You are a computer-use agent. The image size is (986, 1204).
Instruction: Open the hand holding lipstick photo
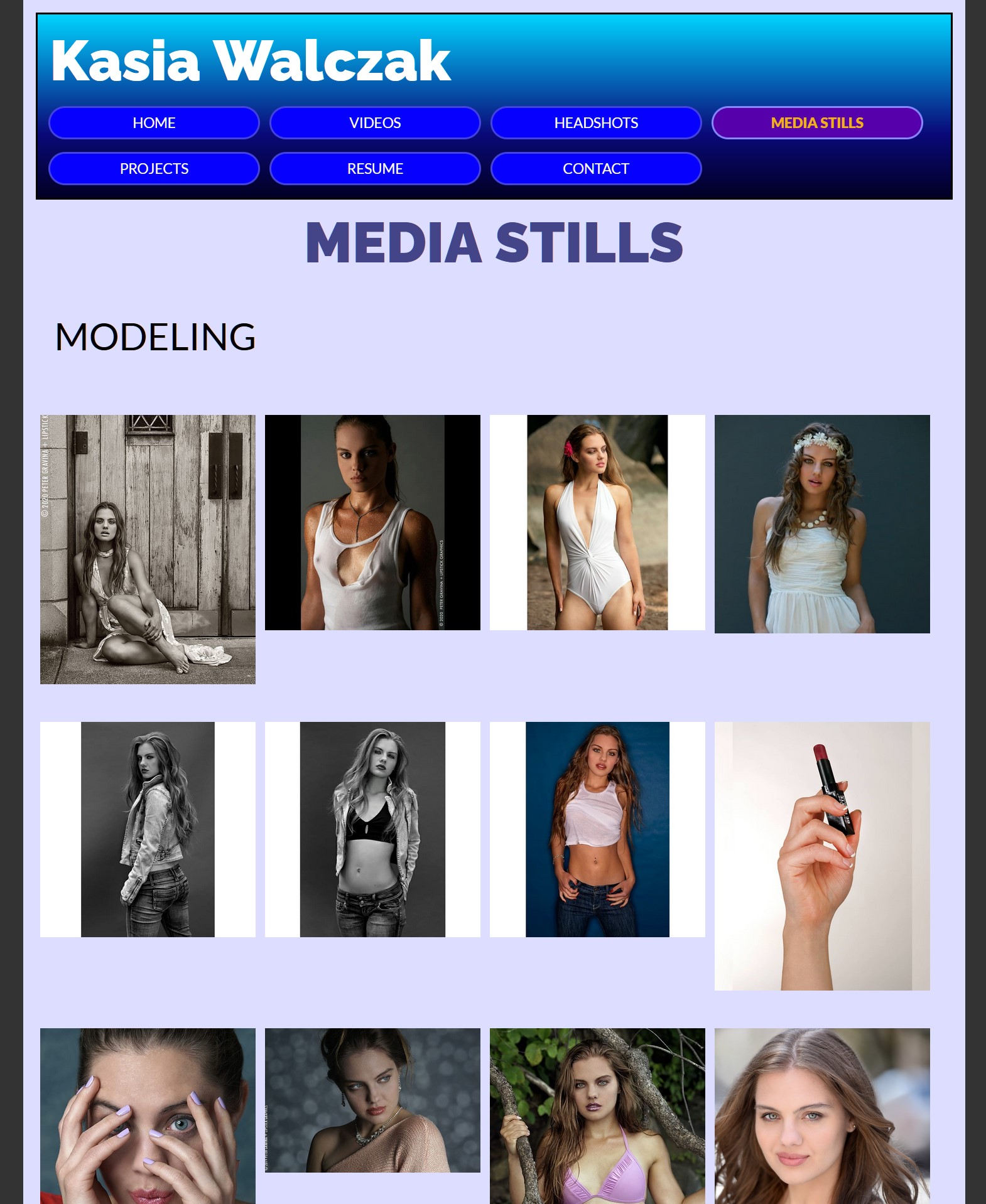click(822, 856)
